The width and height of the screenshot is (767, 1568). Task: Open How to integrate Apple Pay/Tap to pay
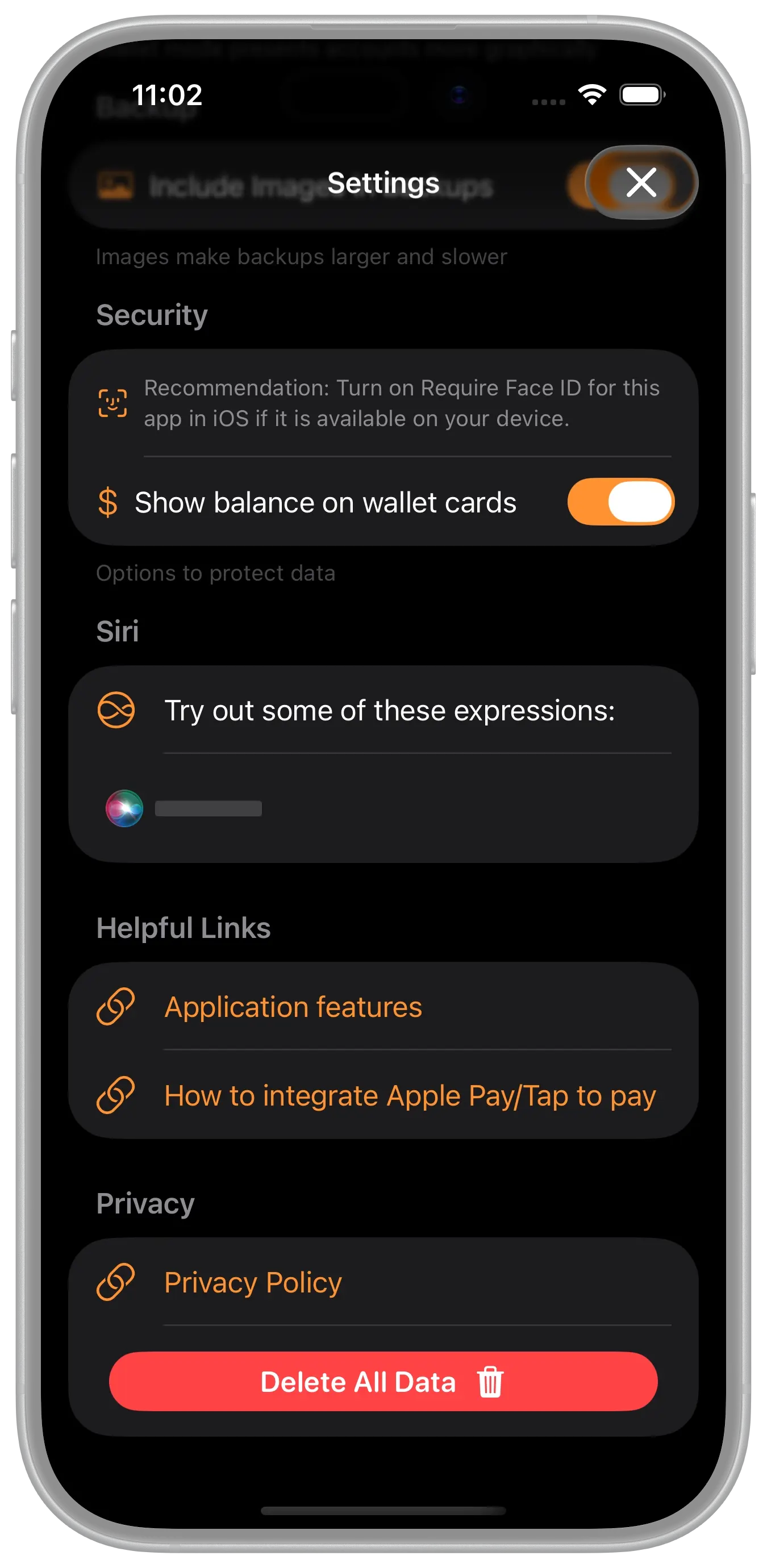[x=410, y=1096]
